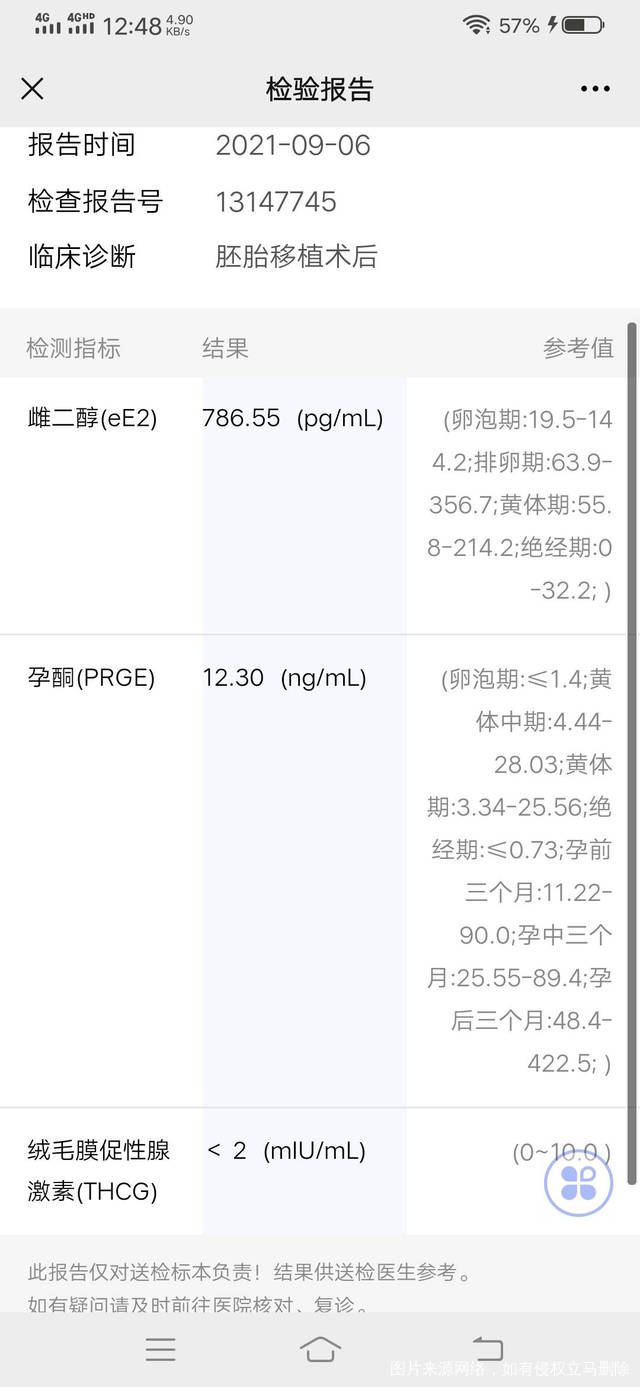Go back using the system back button
Image resolution: width=640 pixels, height=1387 pixels.
487,1349
